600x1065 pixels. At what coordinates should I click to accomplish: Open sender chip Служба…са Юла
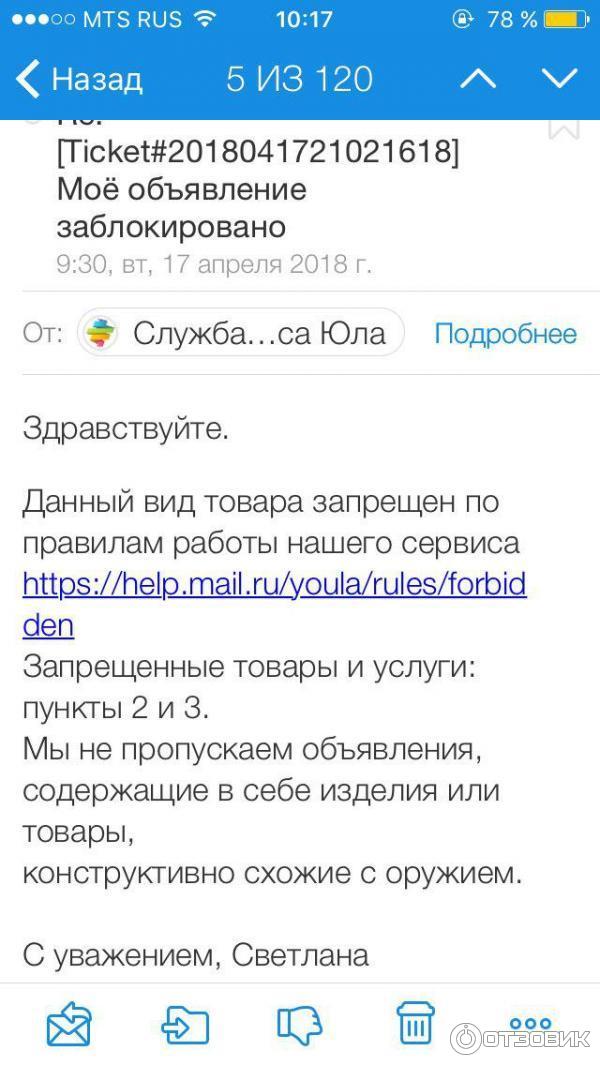[x=241, y=333]
